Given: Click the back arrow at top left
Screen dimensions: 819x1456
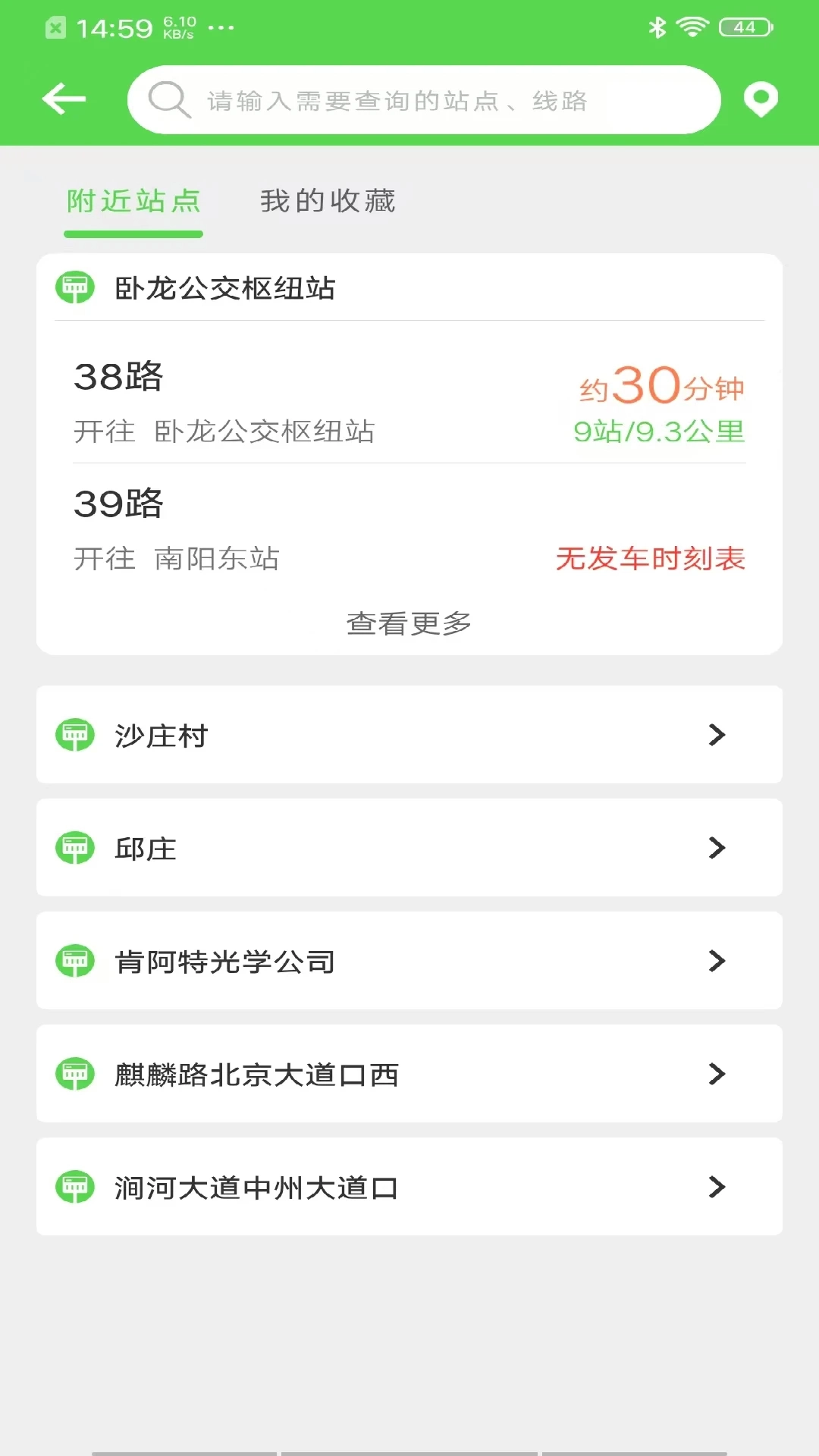Looking at the screenshot, I should pyautogui.click(x=64, y=99).
